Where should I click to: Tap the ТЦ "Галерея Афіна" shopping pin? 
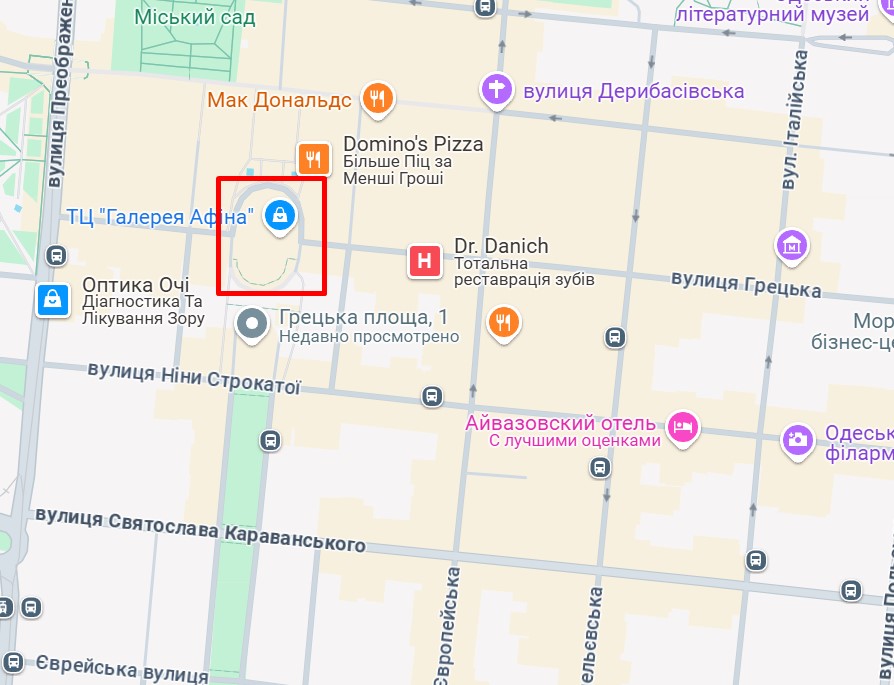tap(280, 213)
